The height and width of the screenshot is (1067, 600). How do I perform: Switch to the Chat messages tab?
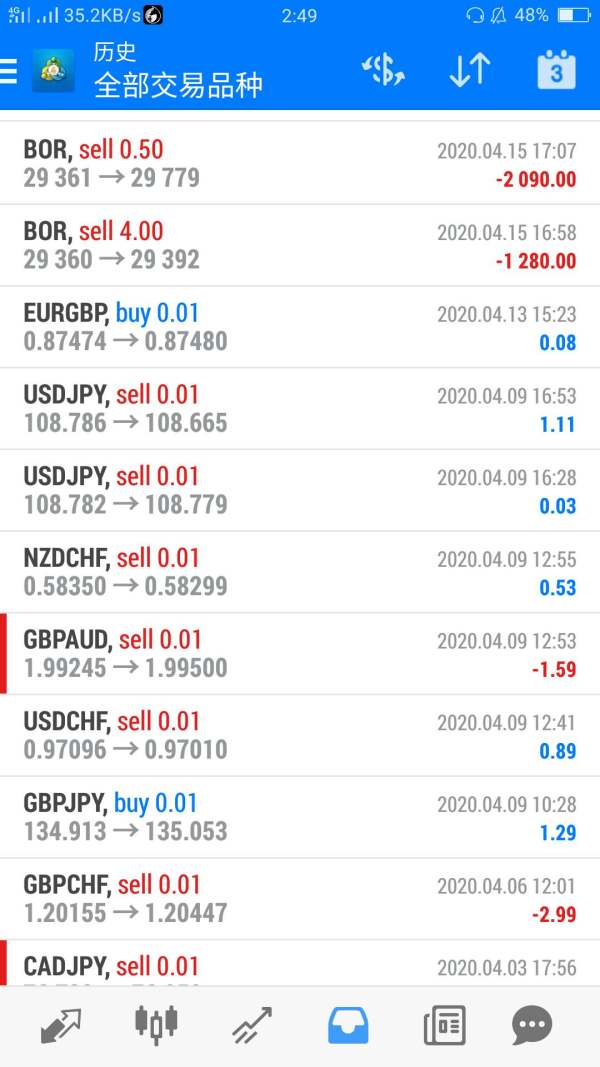(x=532, y=1025)
